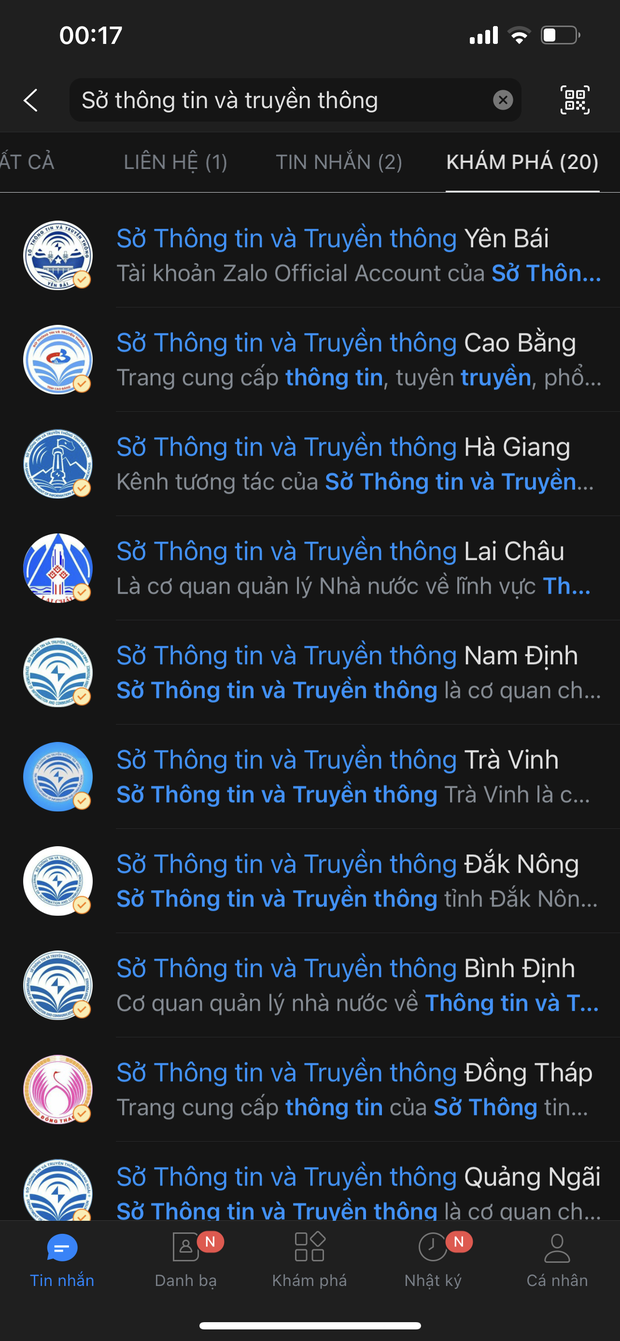This screenshot has height=1341, width=620.
Task: Switch to the TIN NHẮN (2) tab
Action: [339, 162]
